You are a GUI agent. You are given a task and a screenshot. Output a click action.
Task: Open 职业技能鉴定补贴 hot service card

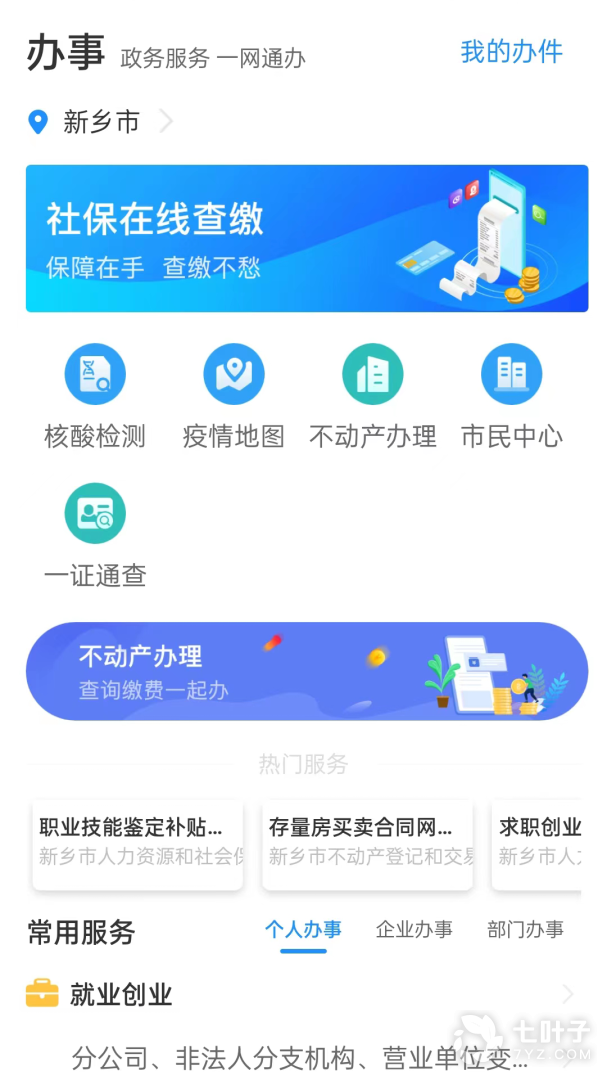click(x=138, y=842)
